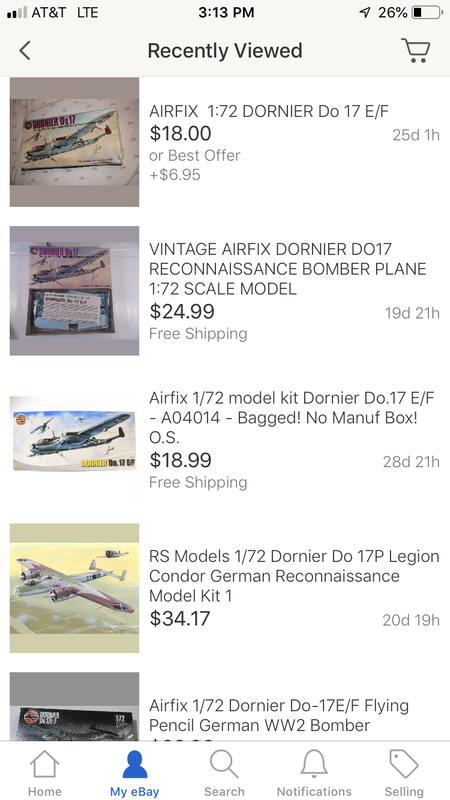Open the Airfix A04014 Bagged listing
This screenshot has width=450, height=800.
click(x=225, y=439)
